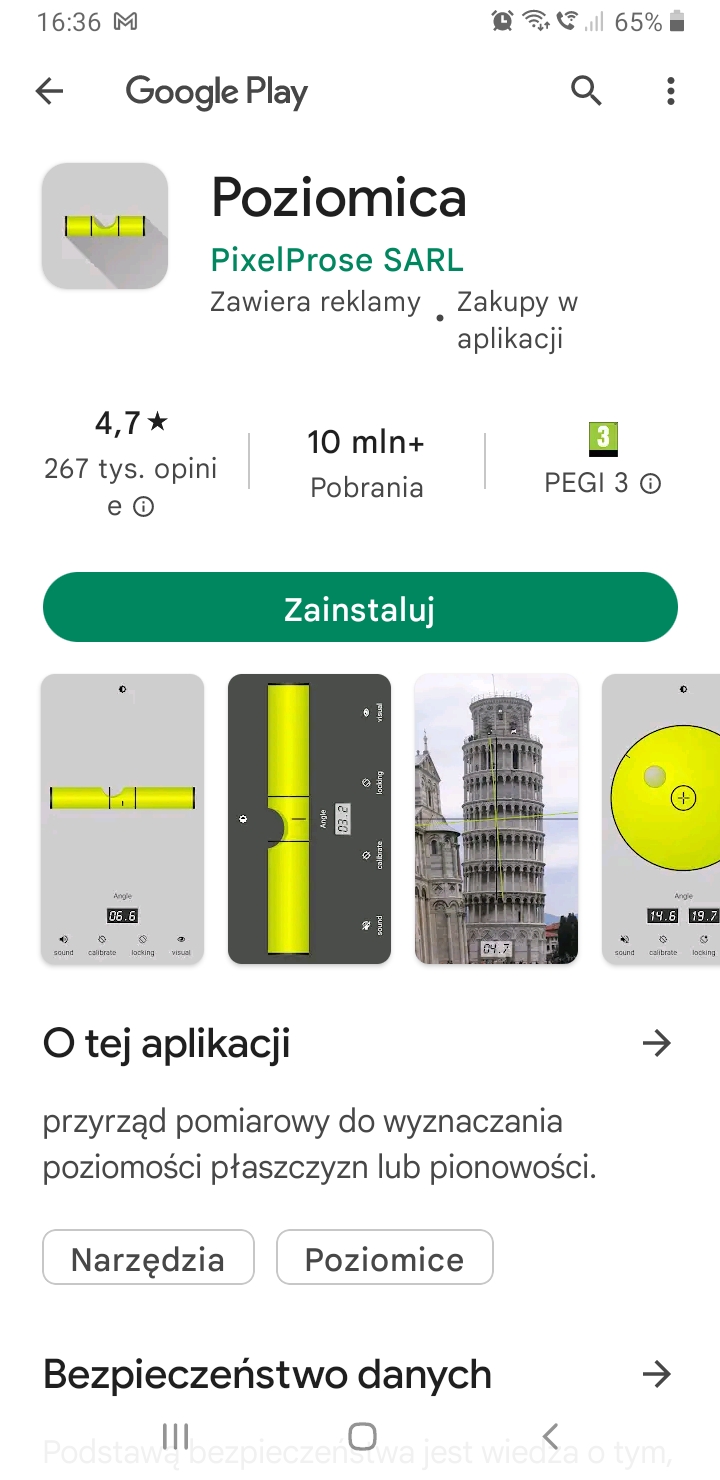
Task: Open second screenshot with vertical level
Action: click(309, 819)
